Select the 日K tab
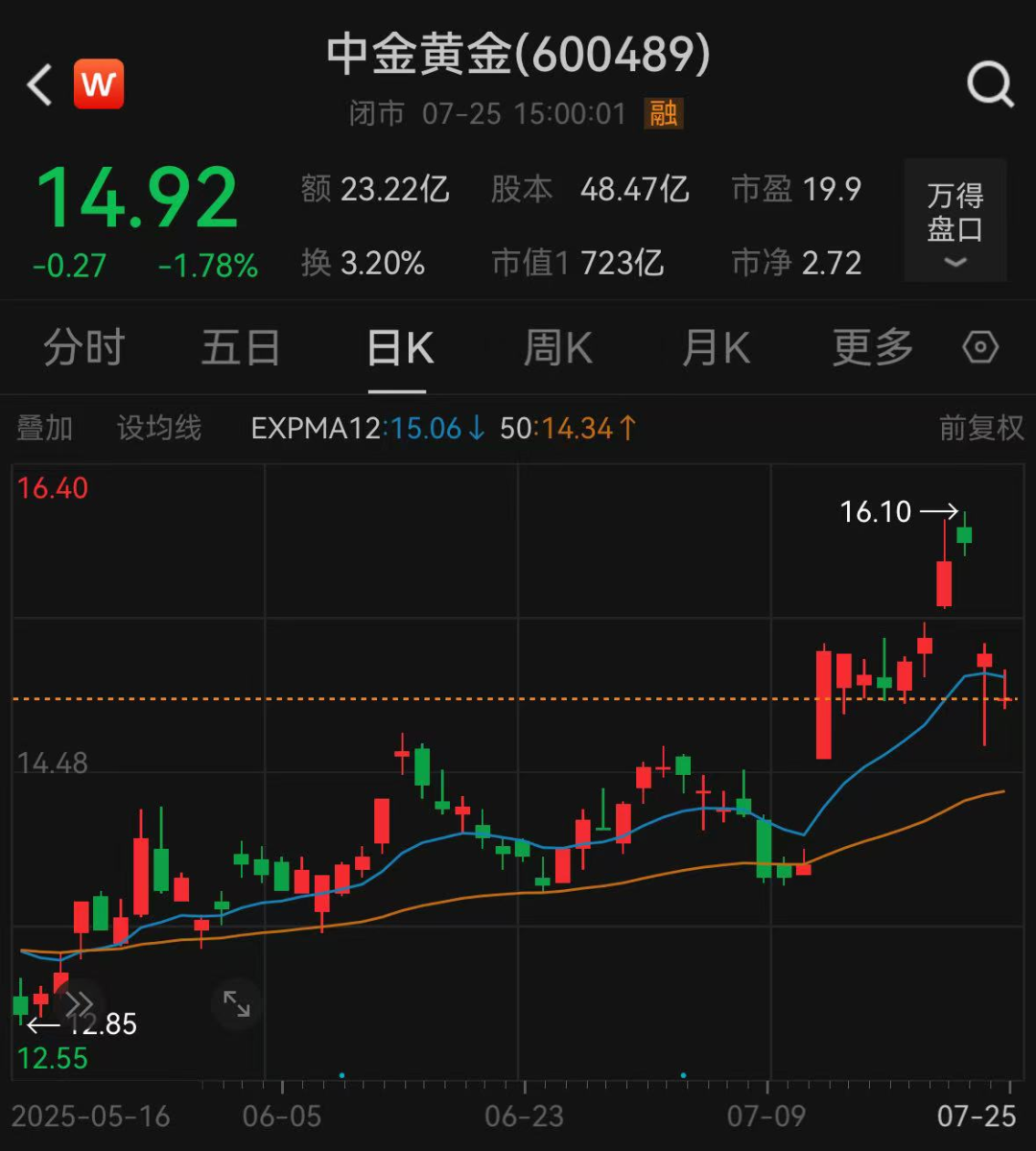 tap(400, 347)
